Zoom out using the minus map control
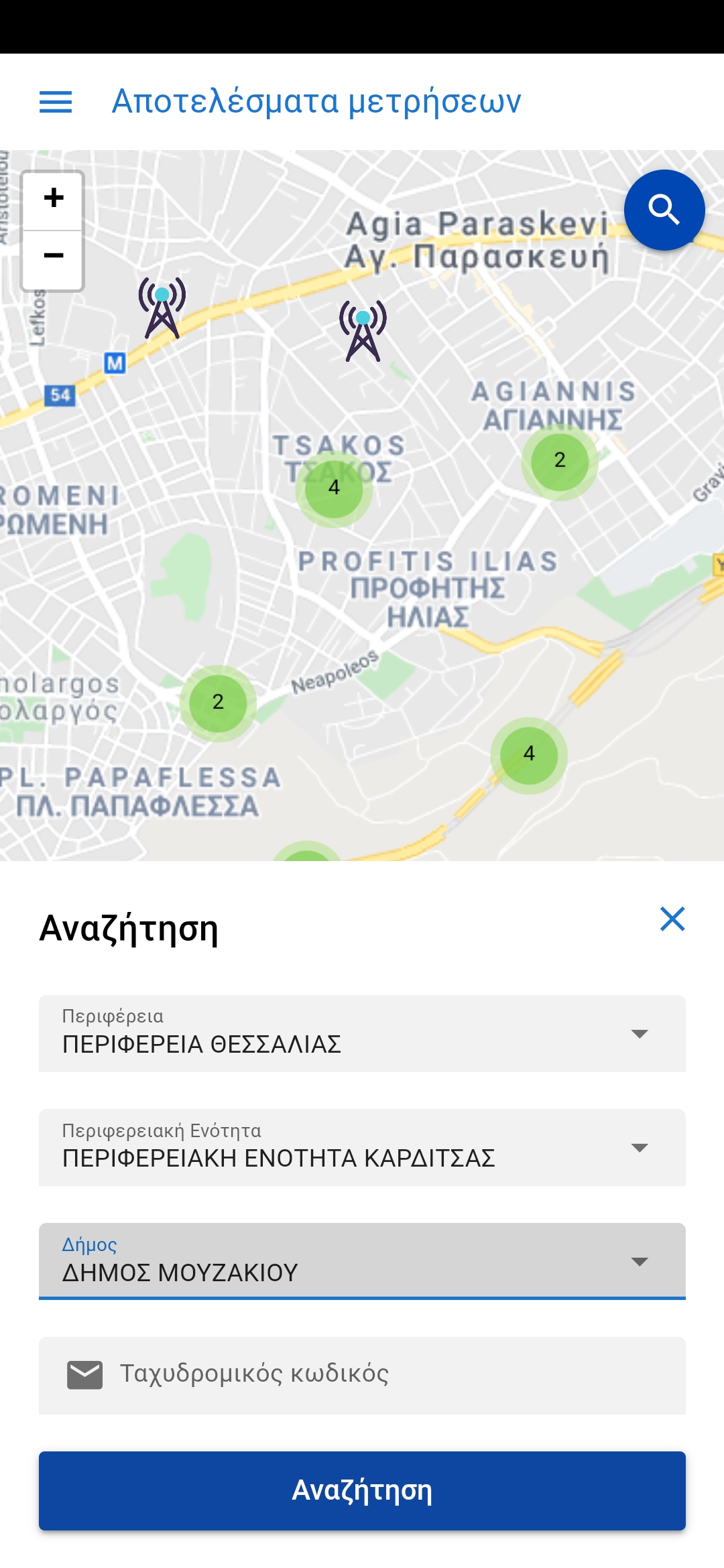This screenshot has width=724, height=1568. coord(54,255)
